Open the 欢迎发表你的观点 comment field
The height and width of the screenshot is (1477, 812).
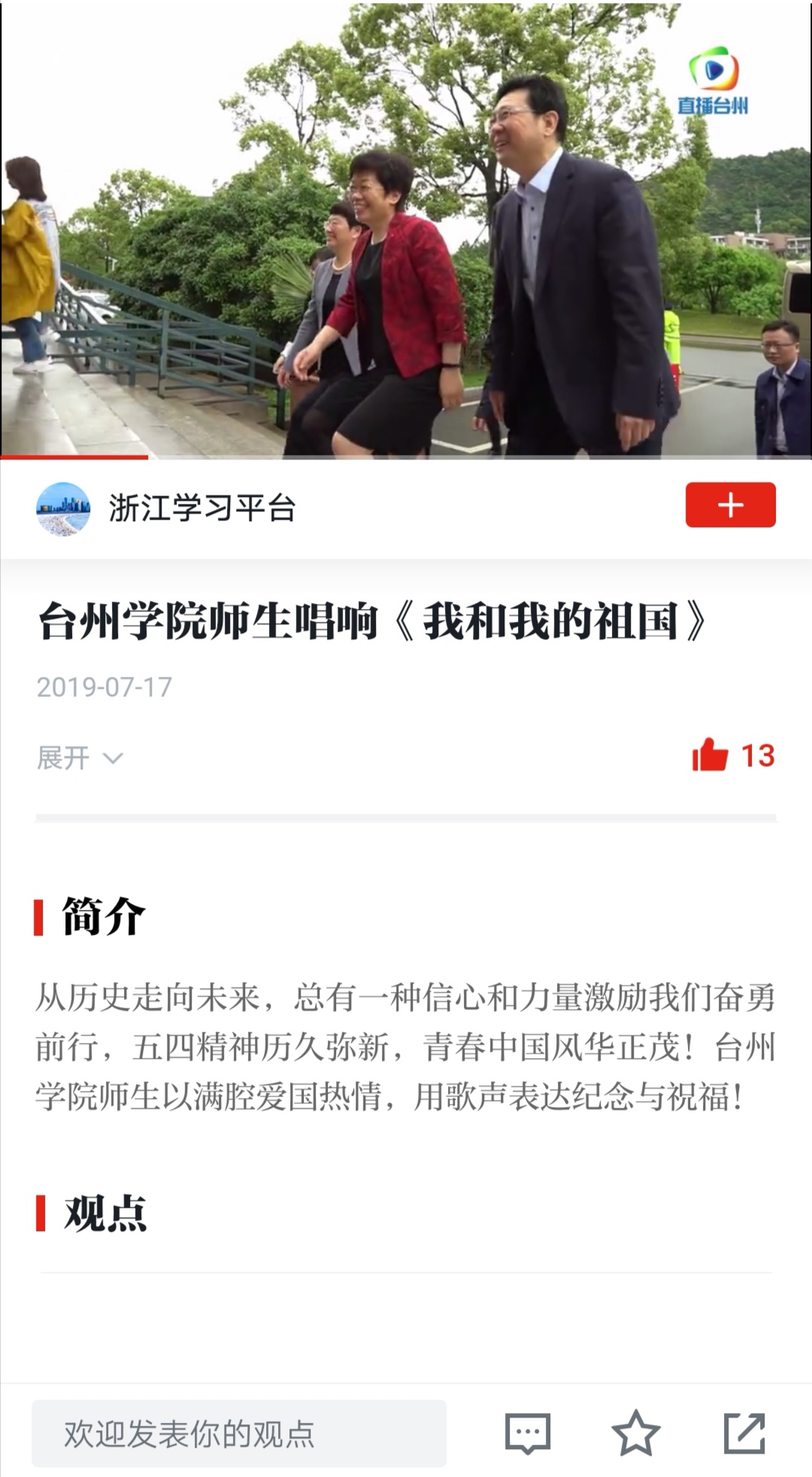pos(239,1433)
